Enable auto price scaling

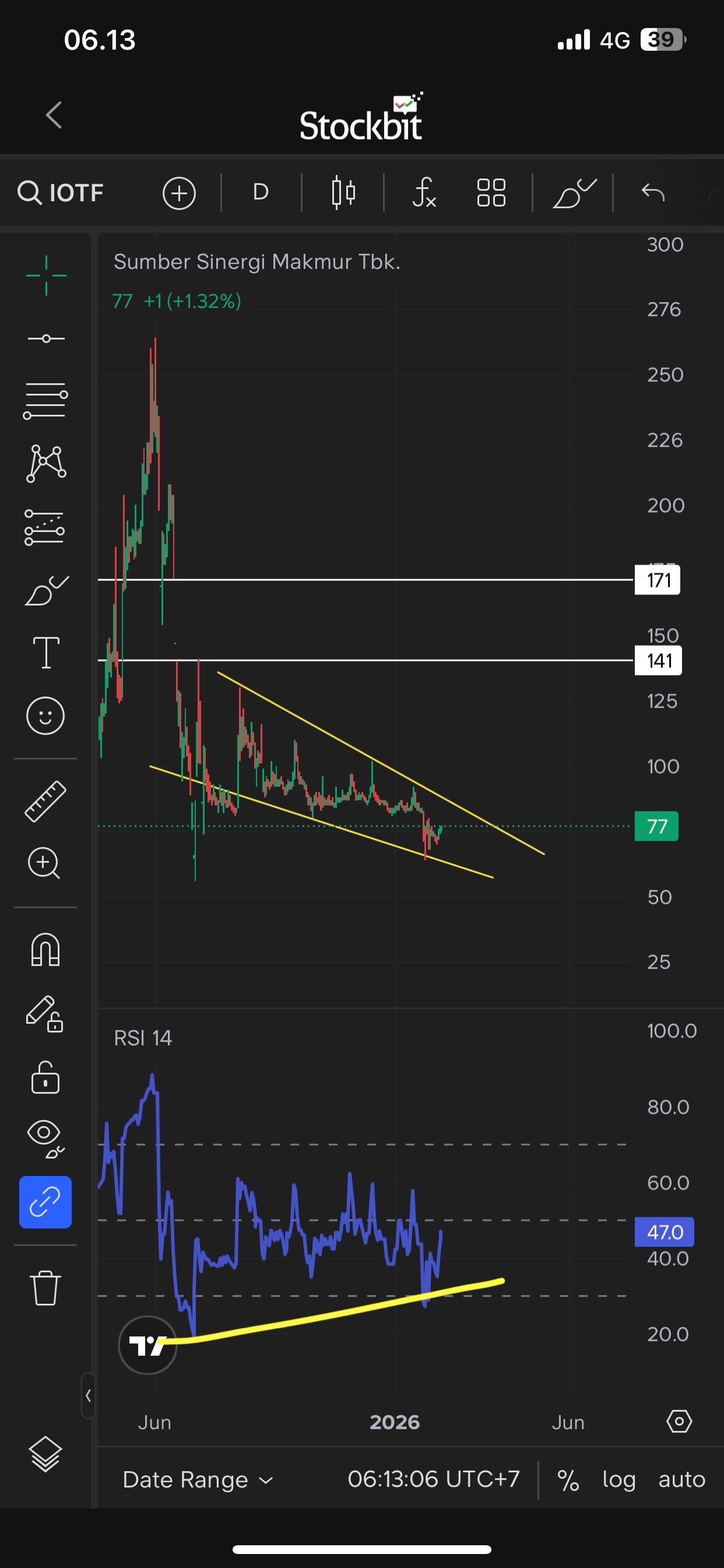click(681, 1480)
